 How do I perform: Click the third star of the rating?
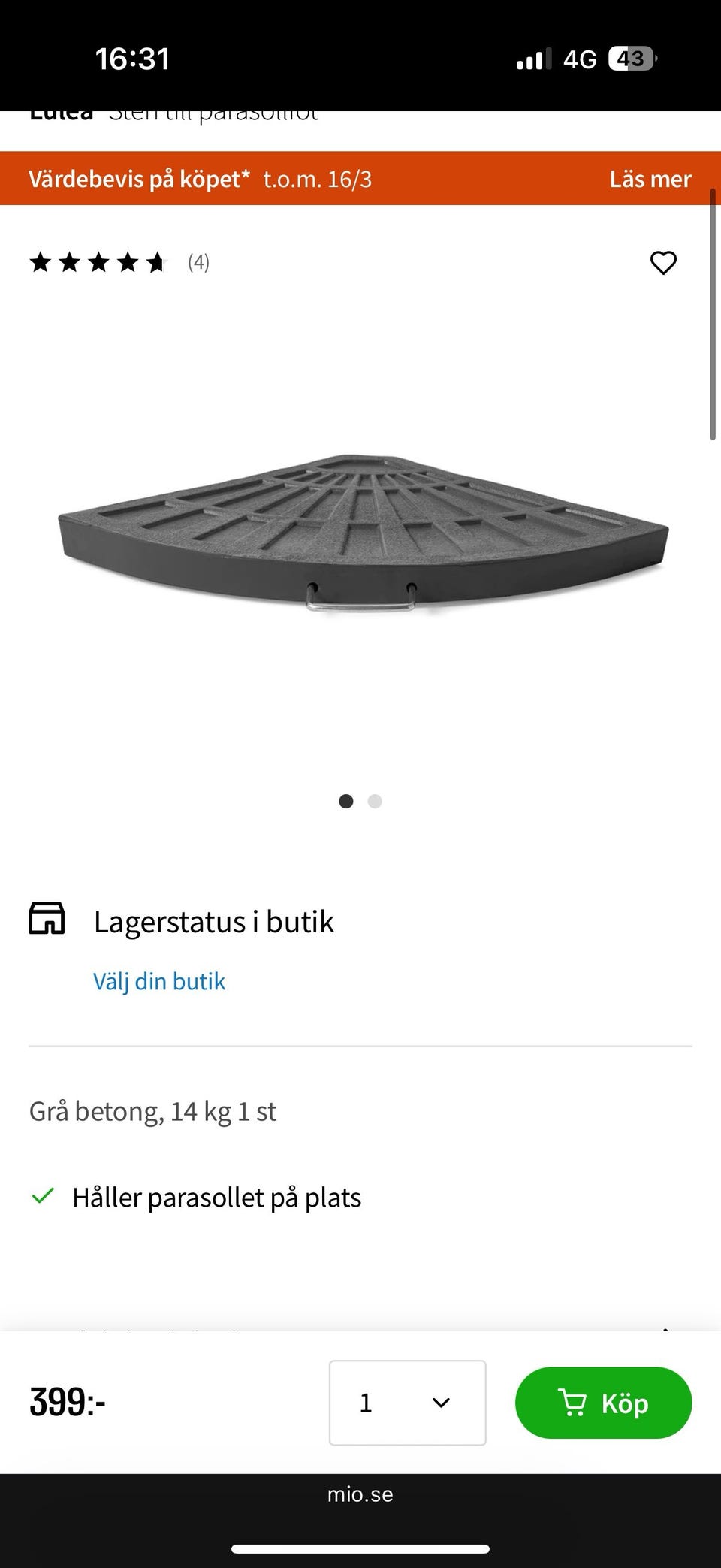point(98,262)
